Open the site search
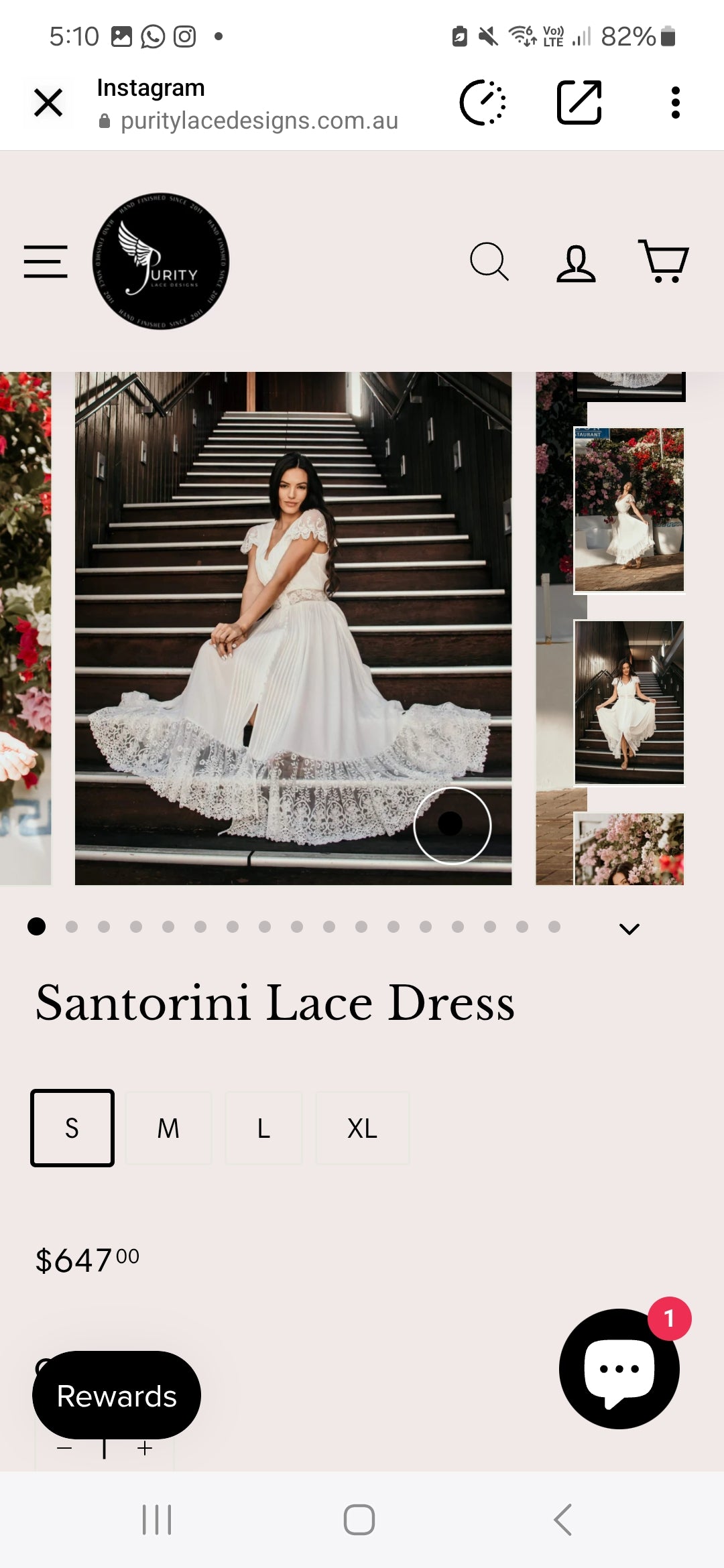This screenshot has height=1568, width=724. tap(489, 261)
